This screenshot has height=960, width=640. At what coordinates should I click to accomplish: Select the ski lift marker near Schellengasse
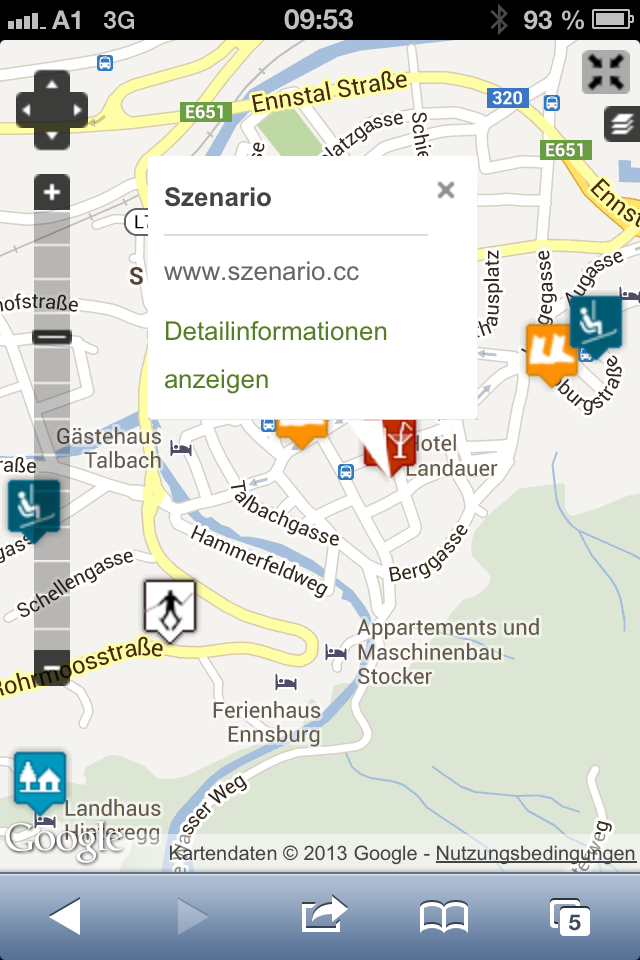(34, 505)
